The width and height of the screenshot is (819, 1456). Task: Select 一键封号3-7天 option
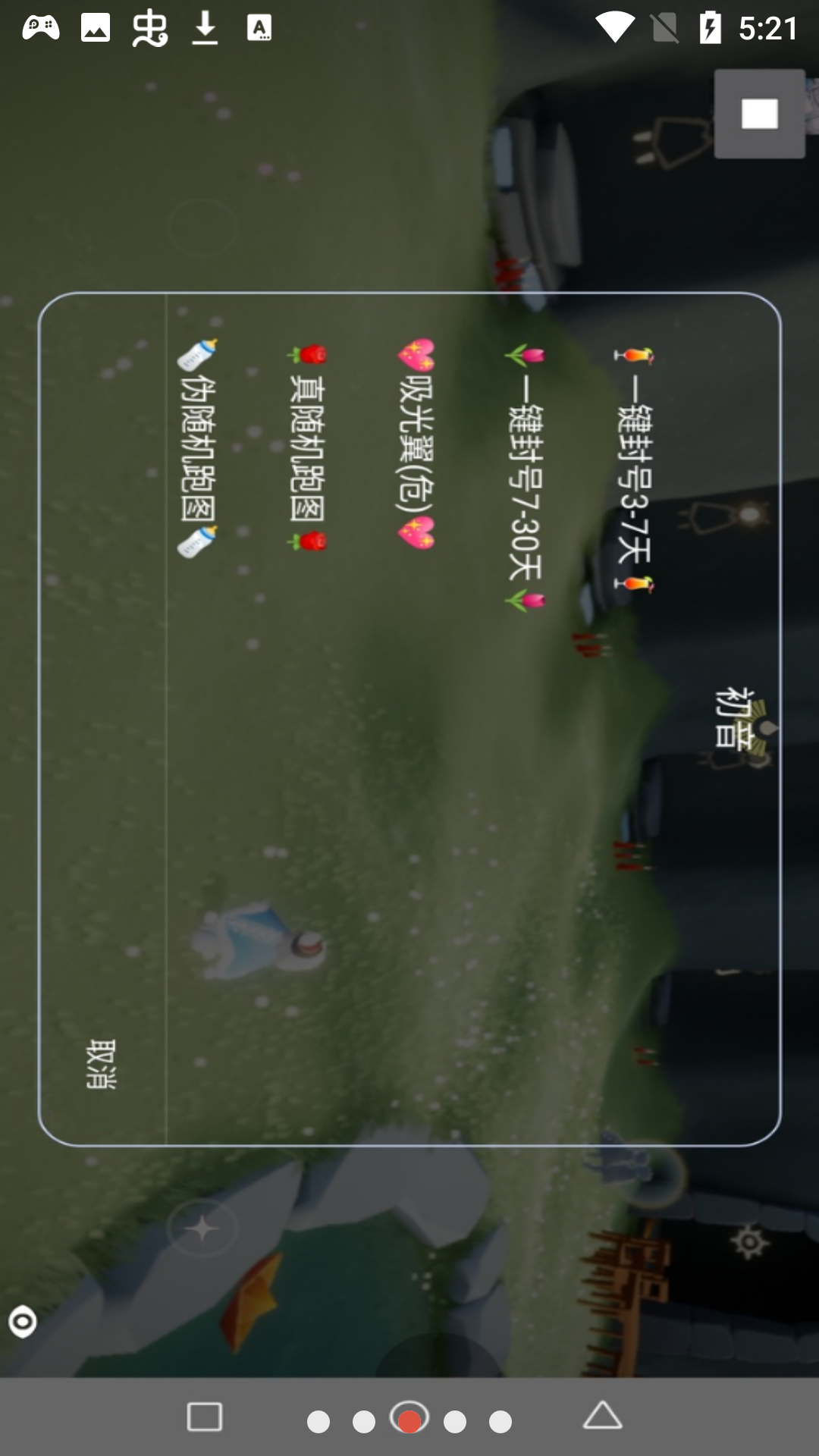pos(634,470)
